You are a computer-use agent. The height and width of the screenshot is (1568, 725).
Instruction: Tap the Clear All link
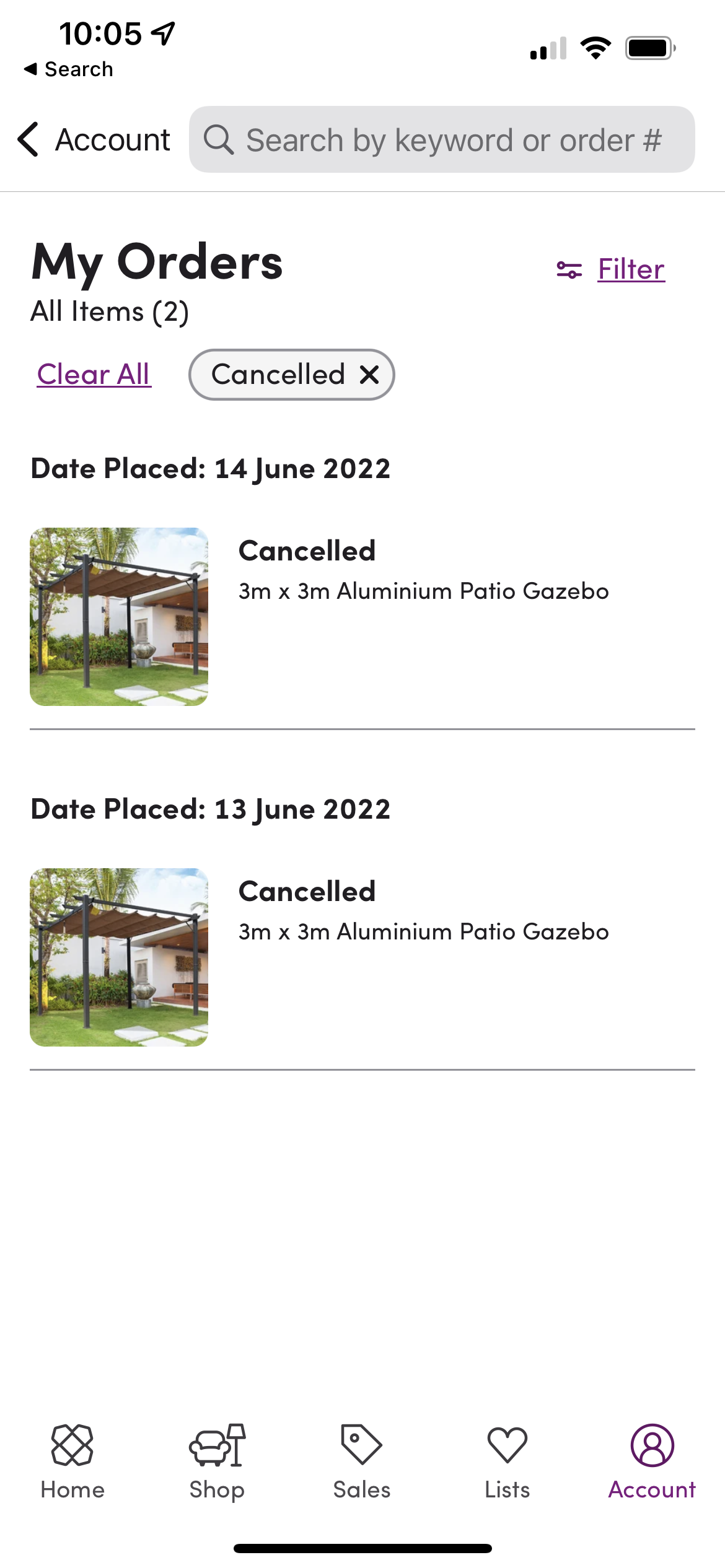[93, 374]
